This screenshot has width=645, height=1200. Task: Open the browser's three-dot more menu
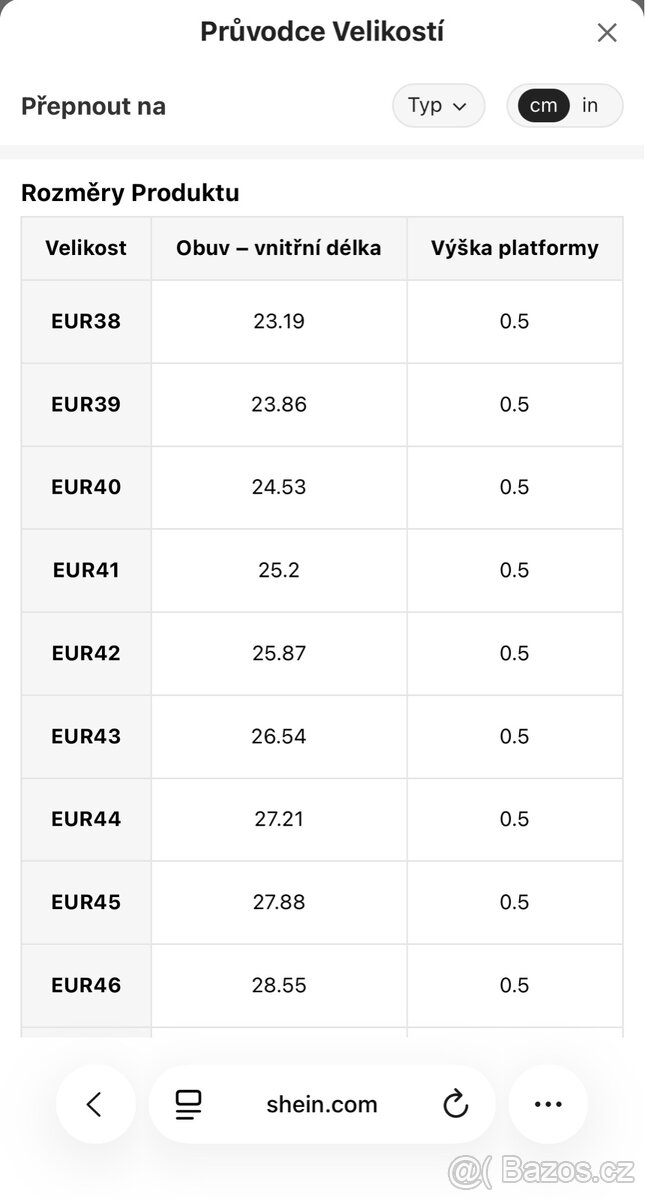548,1104
